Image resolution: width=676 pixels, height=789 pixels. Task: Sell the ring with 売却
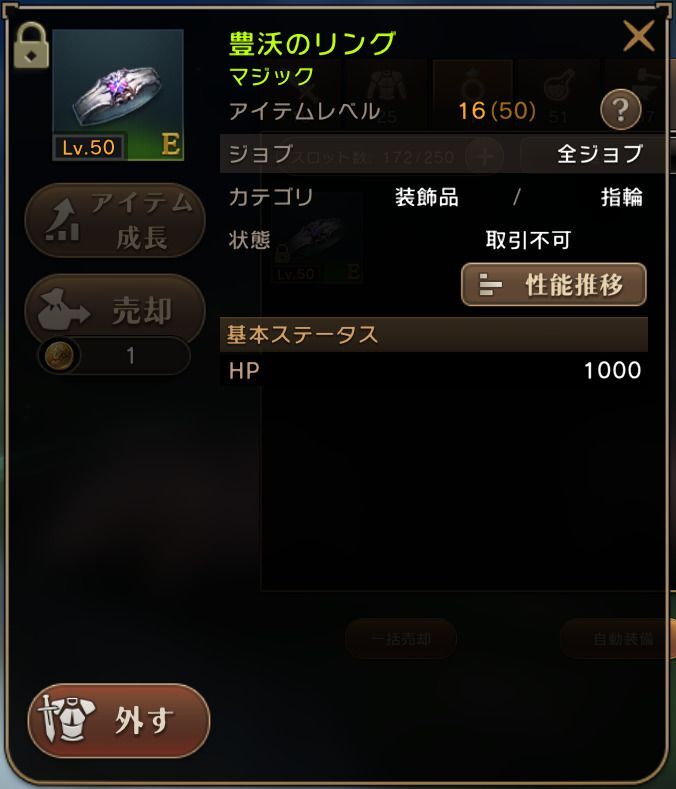(x=115, y=312)
